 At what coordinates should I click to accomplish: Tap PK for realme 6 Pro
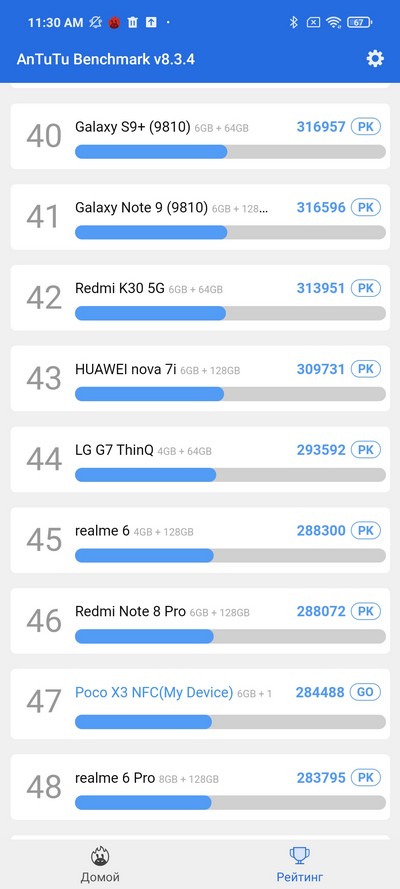click(x=365, y=777)
